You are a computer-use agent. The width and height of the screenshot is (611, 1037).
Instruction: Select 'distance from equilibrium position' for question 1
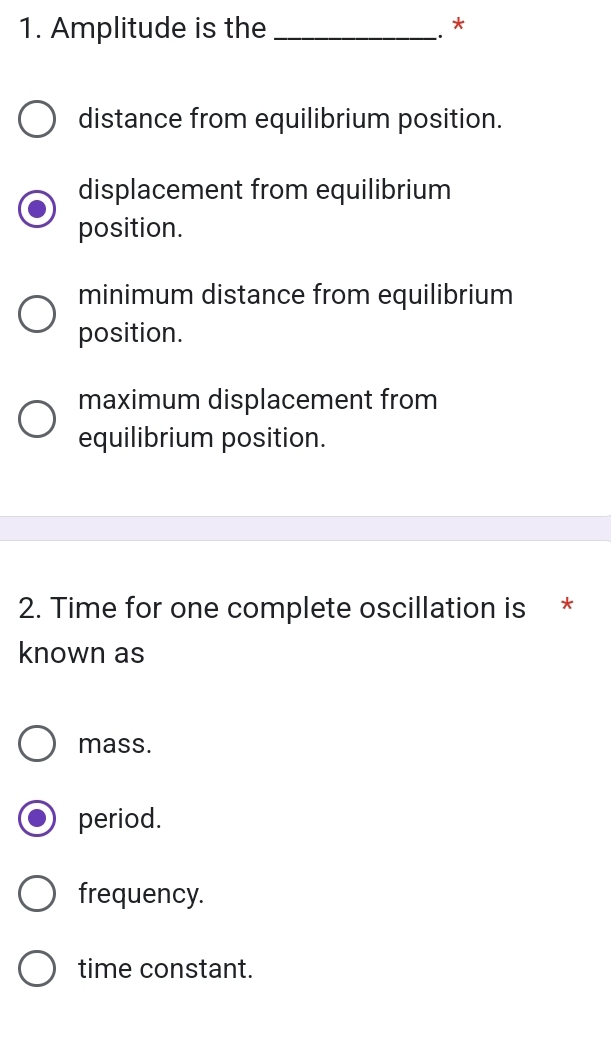pyautogui.click(x=38, y=120)
